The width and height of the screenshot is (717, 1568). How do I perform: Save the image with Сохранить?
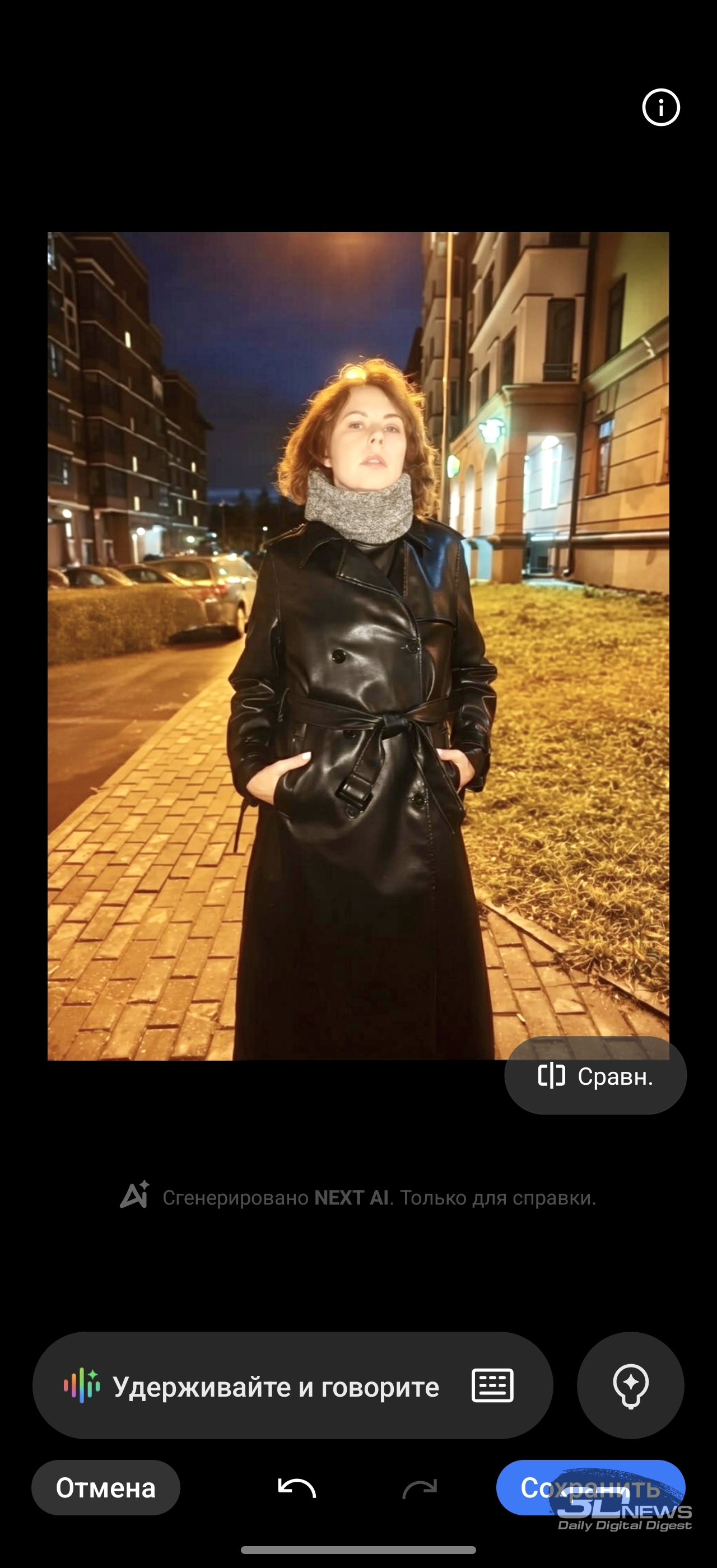coord(590,1488)
